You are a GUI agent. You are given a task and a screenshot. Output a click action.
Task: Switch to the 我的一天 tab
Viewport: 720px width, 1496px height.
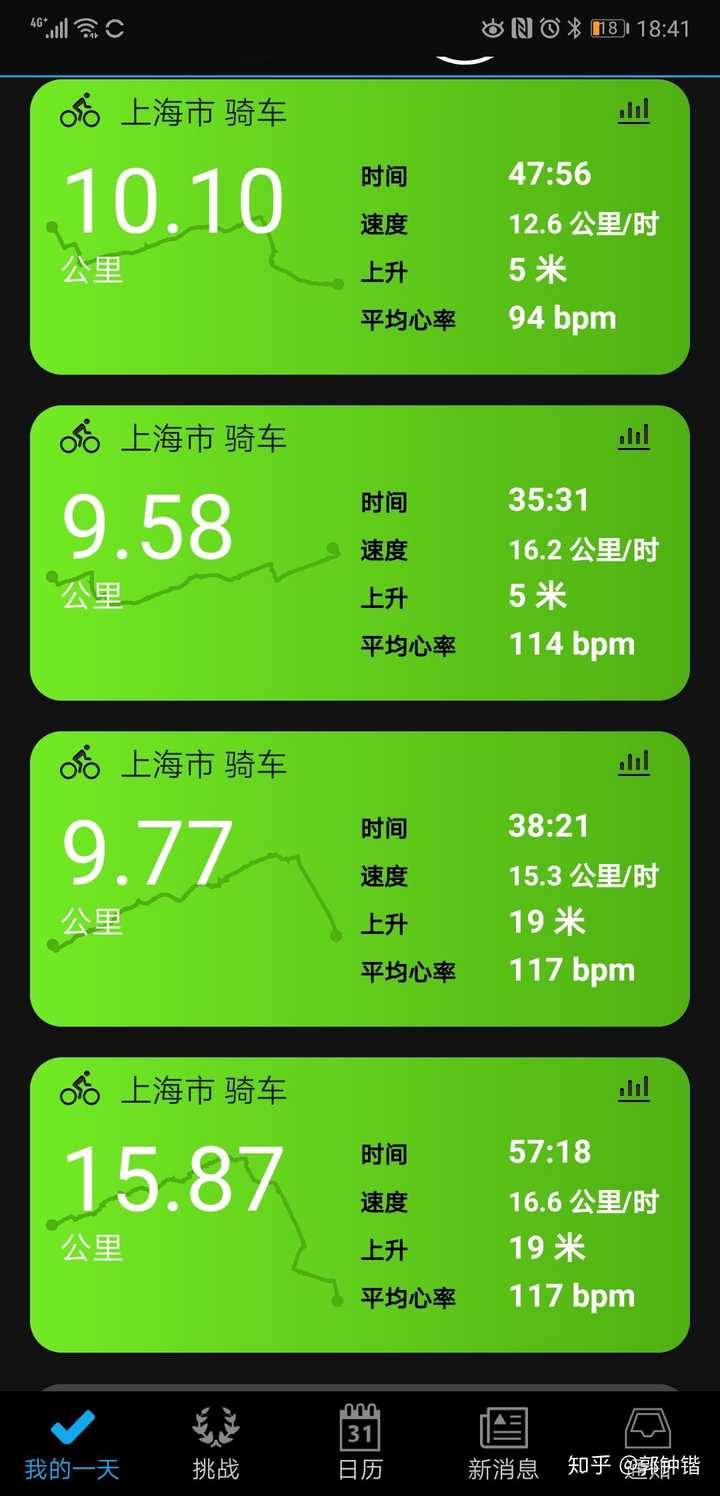point(72,1444)
